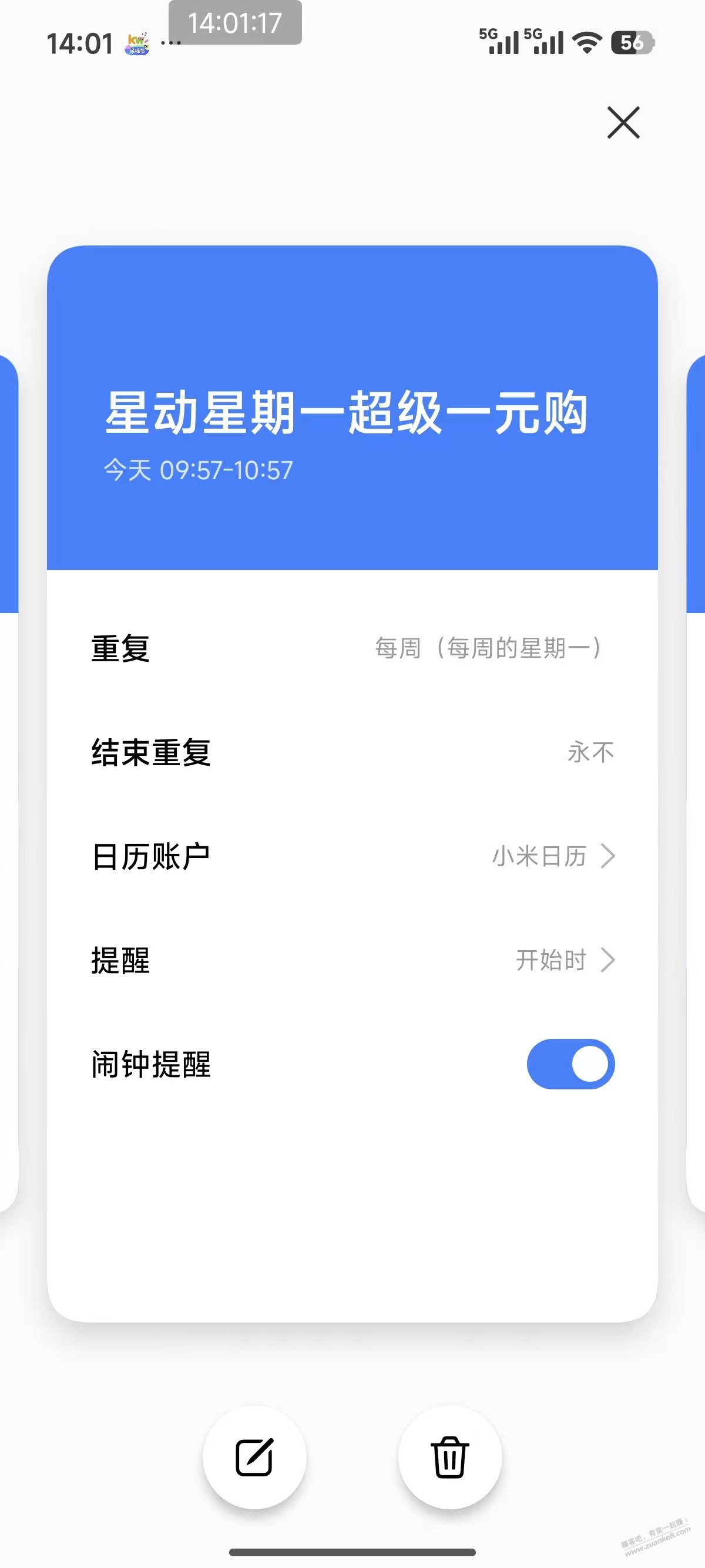Turn off the 闹钟提醒 switch
705x1568 pixels.
[x=570, y=1064]
